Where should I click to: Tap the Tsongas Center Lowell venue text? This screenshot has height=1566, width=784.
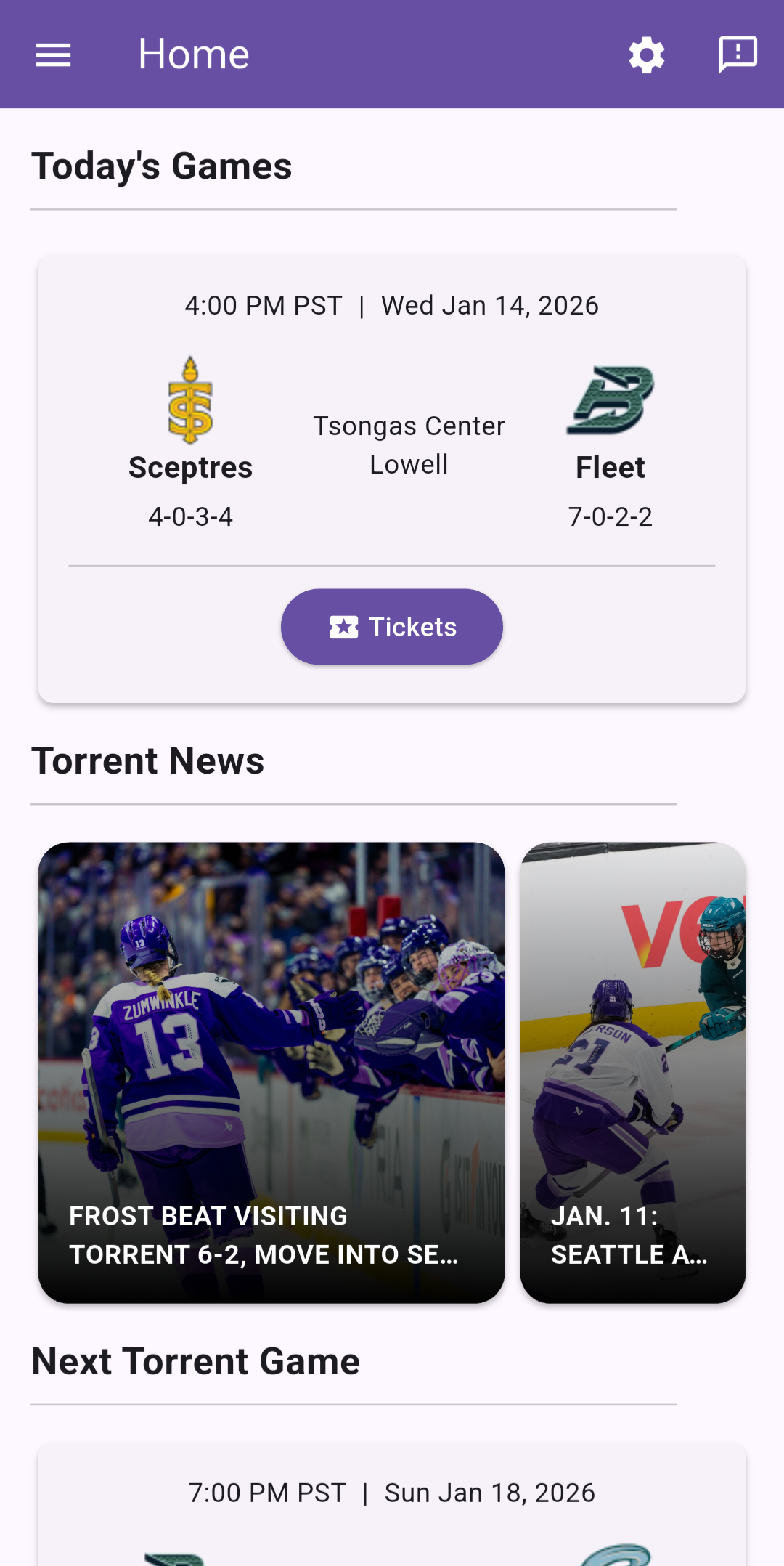pyautogui.click(x=409, y=444)
